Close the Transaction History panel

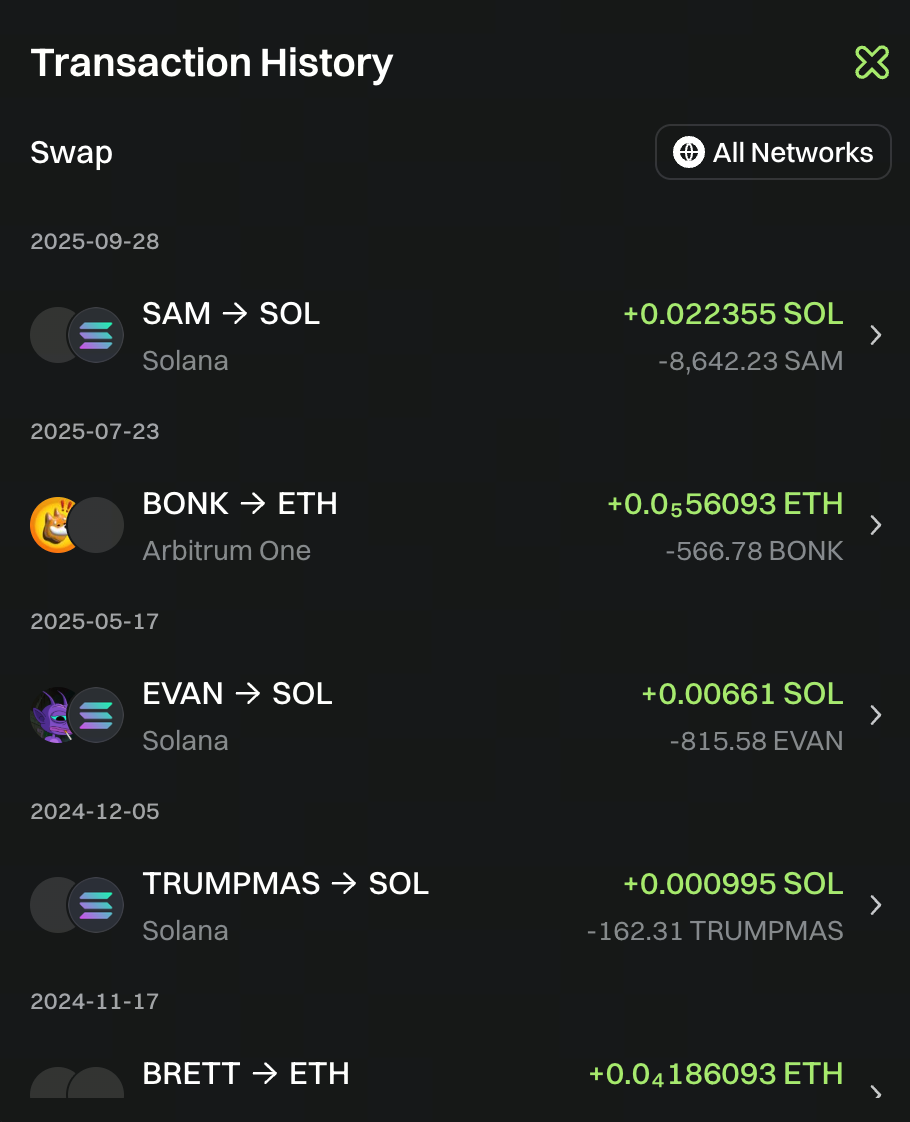point(871,62)
